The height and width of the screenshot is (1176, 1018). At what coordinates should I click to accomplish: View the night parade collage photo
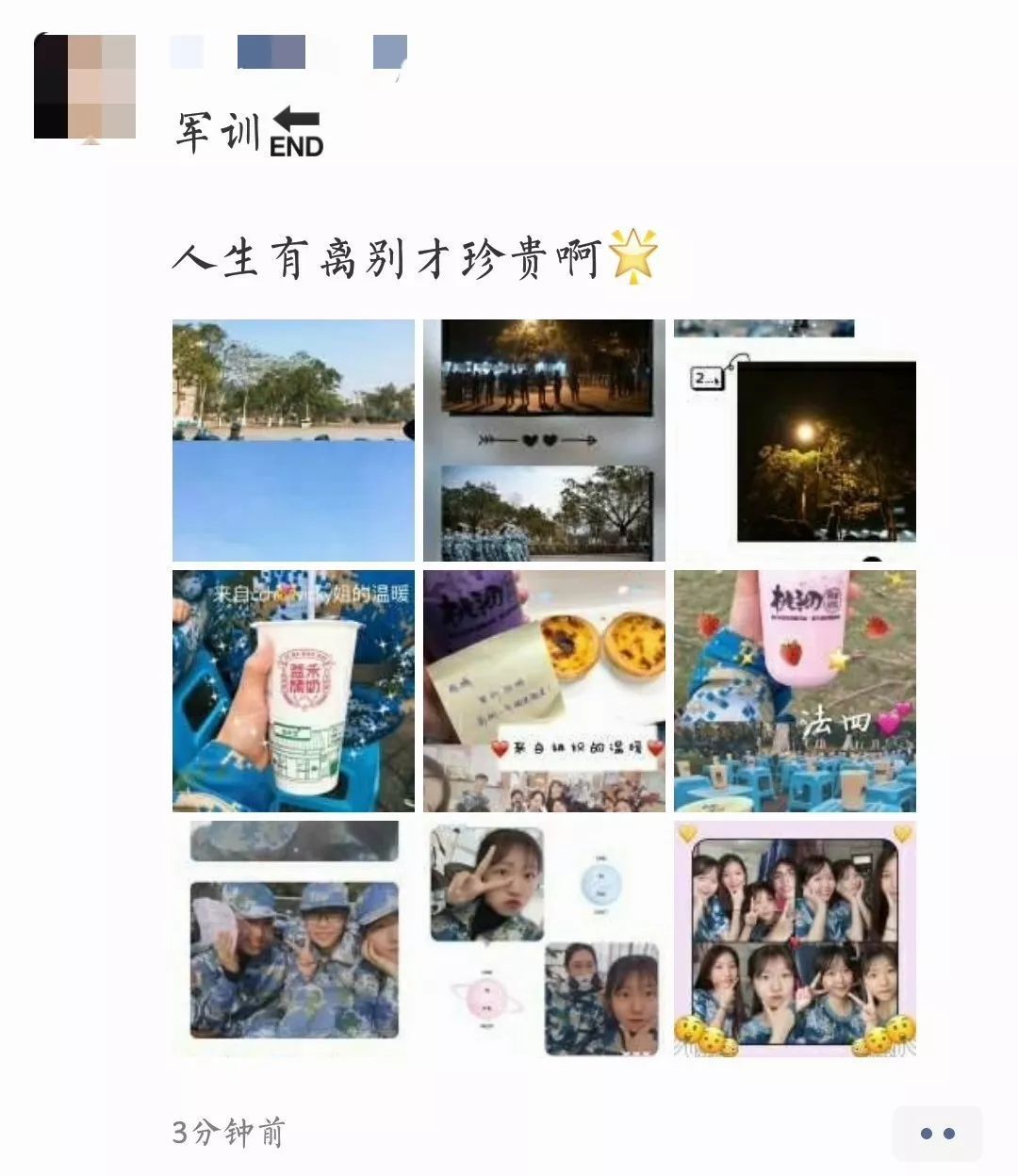click(x=544, y=440)
